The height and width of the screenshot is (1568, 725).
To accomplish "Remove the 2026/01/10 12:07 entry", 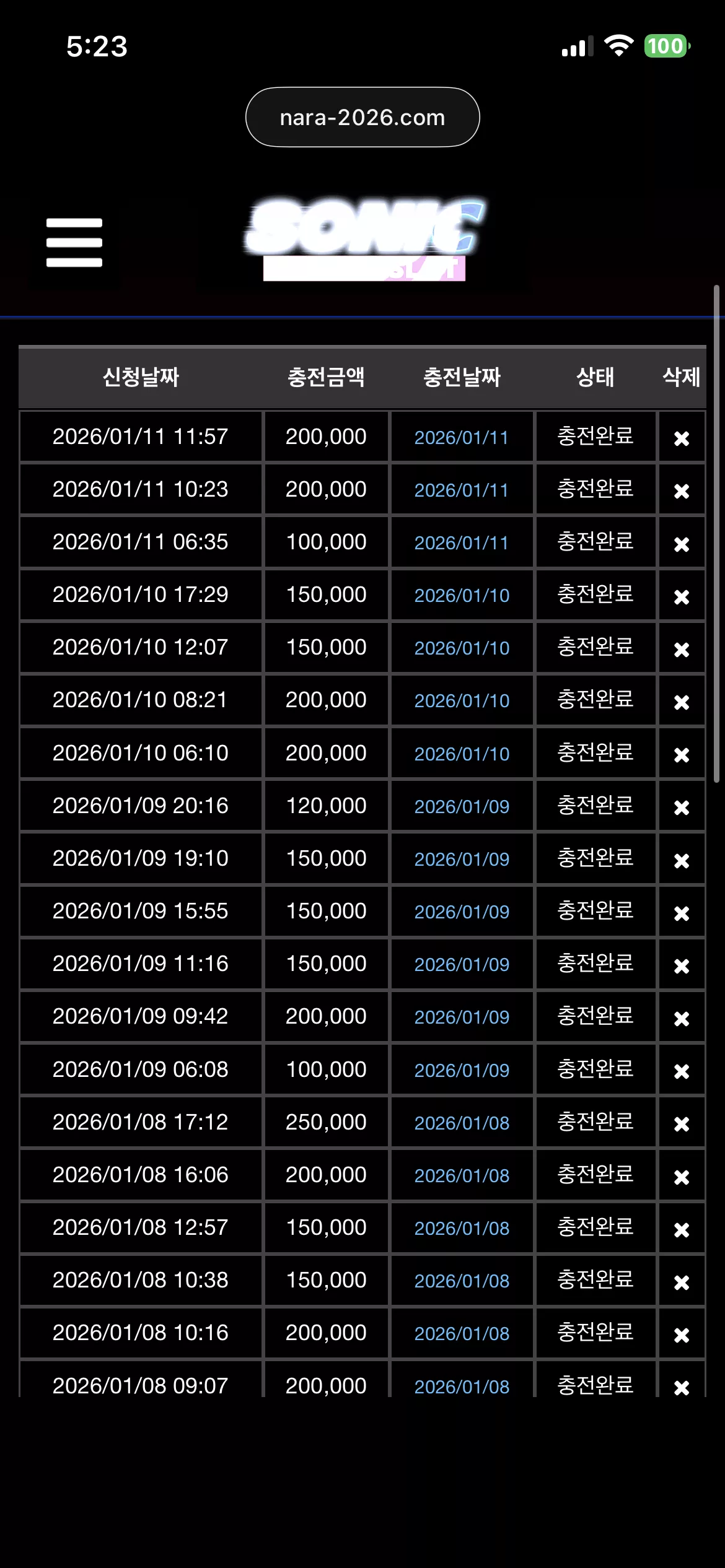I will [x=682, y=649].
